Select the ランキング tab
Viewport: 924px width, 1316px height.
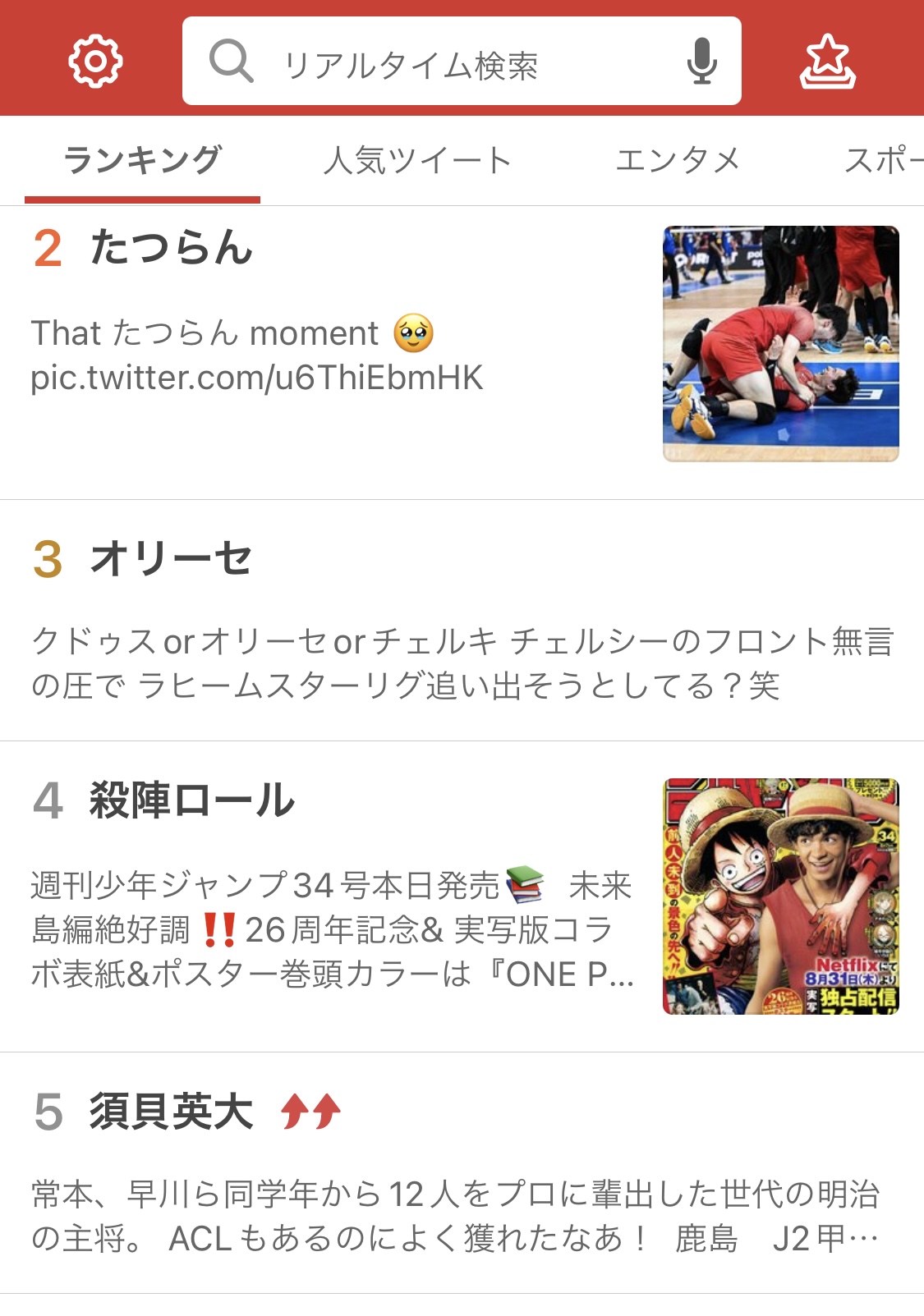(142, 160)
